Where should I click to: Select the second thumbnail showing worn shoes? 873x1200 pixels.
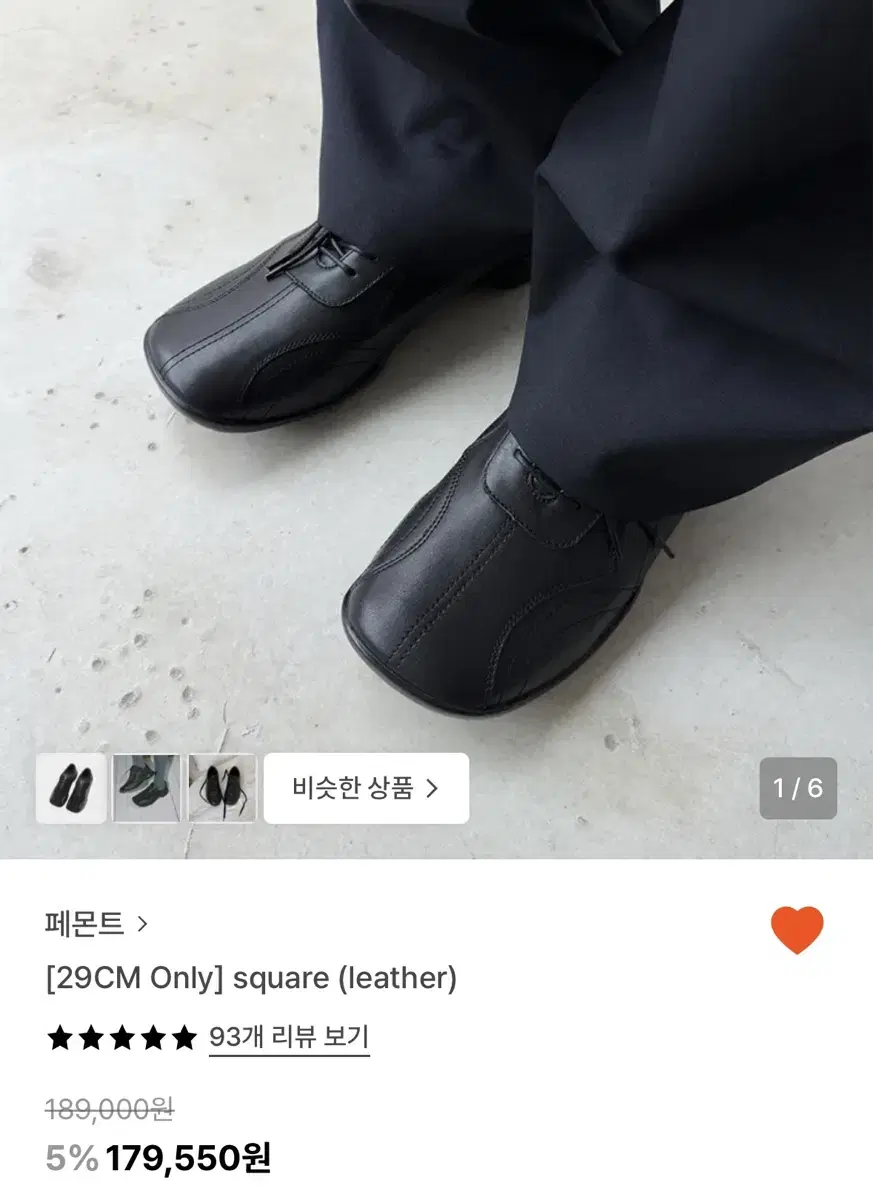(x=145, y=788)
